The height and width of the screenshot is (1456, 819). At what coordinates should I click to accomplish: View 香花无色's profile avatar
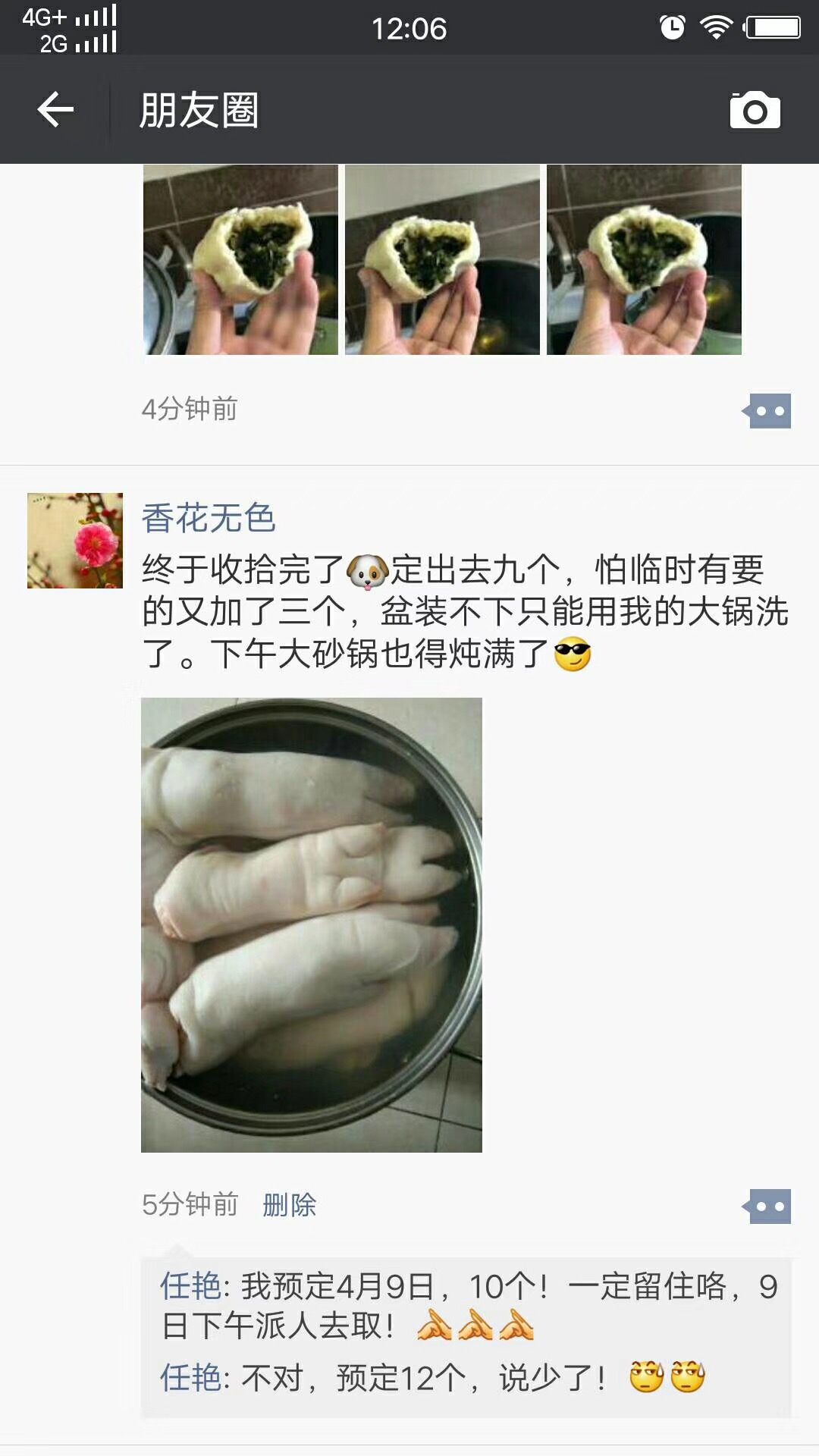[x=75, y=541]
